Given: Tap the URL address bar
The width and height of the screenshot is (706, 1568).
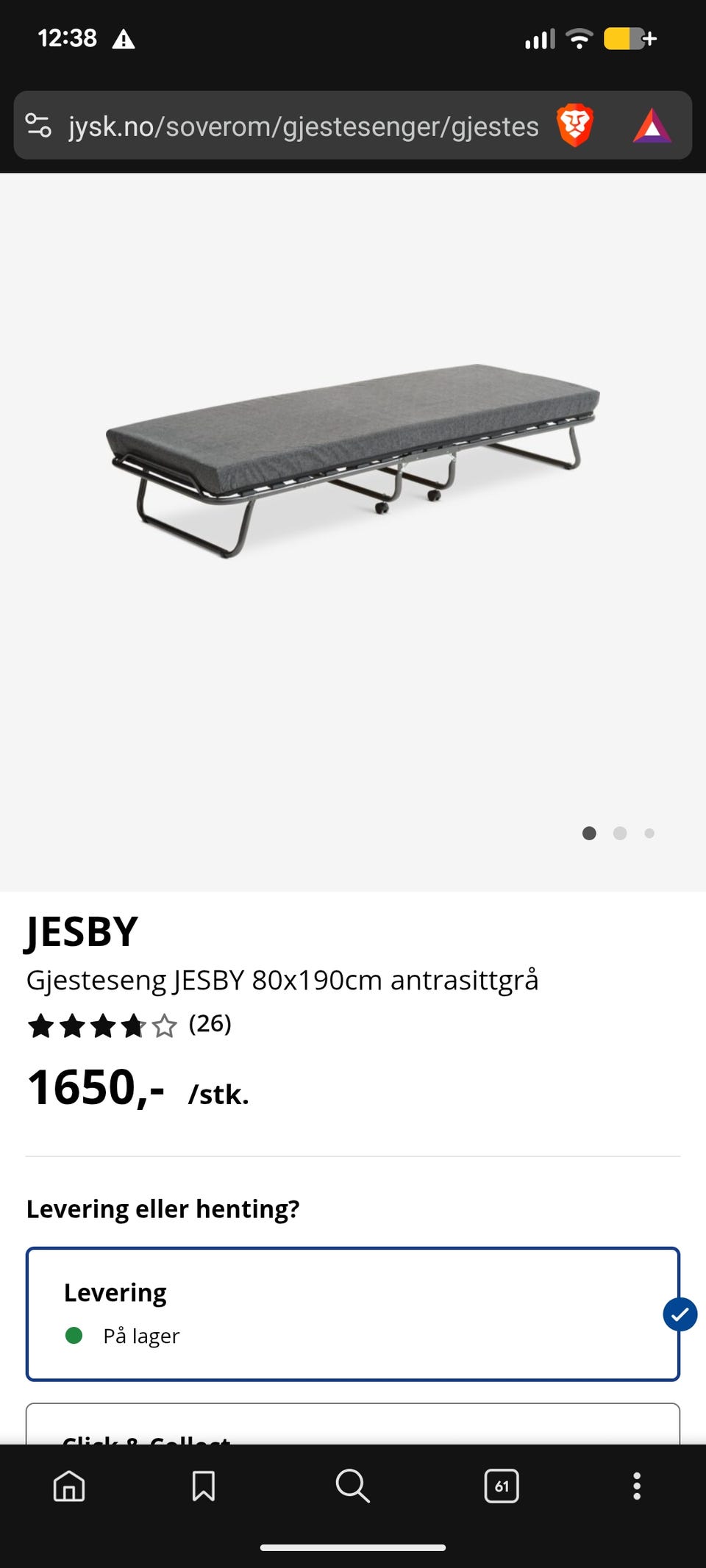Looking at the screenshot, I should click(x=303, y=126).
